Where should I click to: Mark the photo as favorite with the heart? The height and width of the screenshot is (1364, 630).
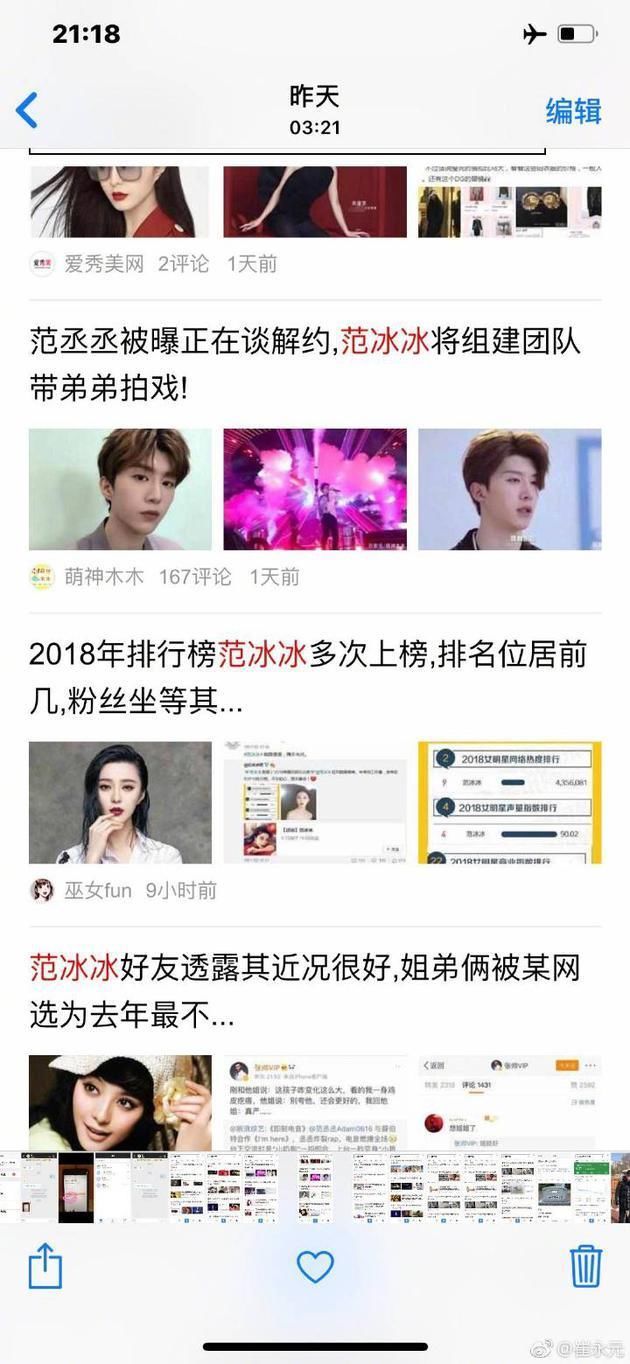point(315,1267)
